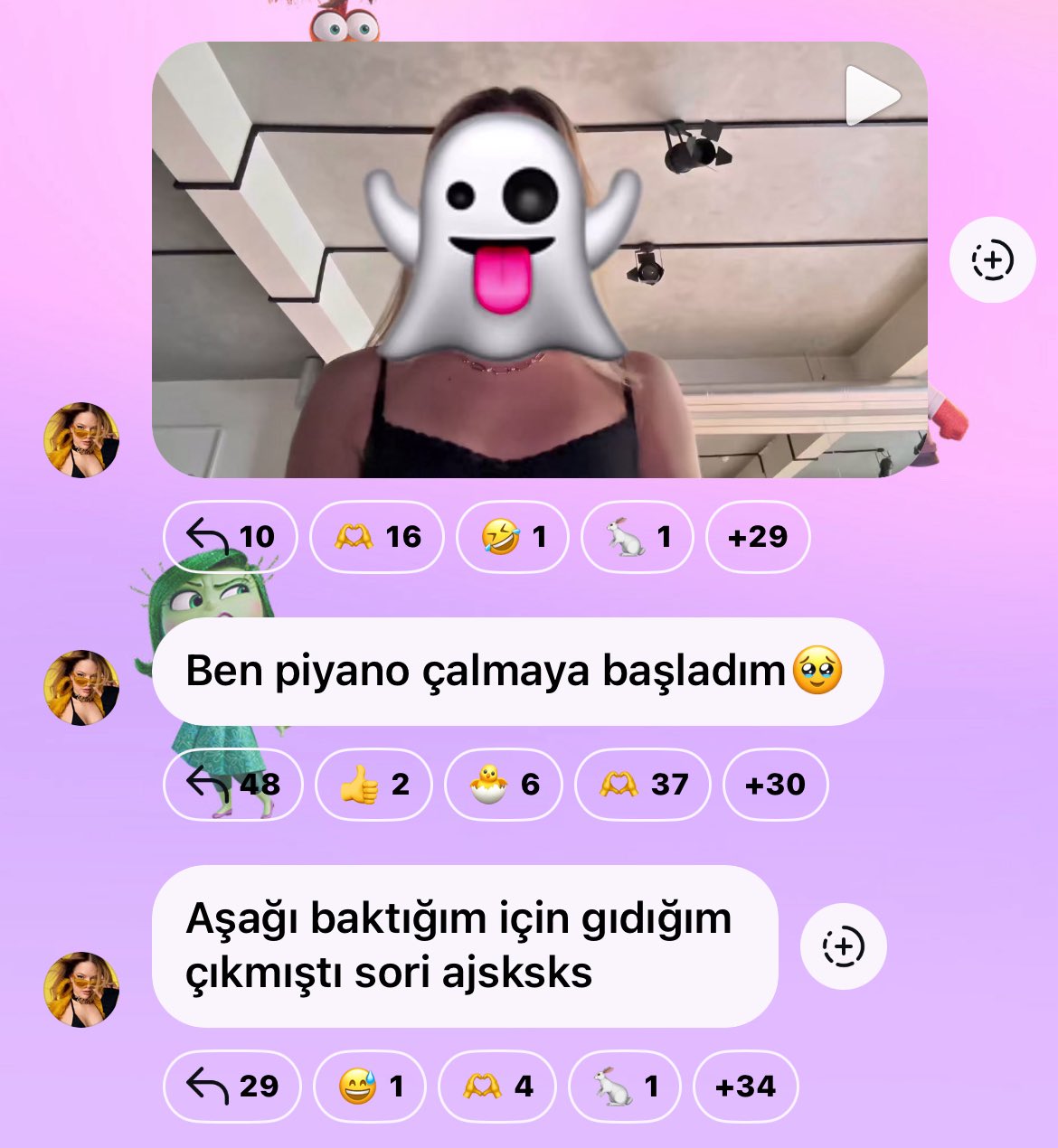Screen dimensions: 1058x1148
Task: Select the laughing emoji reaction on the video
Action: (511, 536)
